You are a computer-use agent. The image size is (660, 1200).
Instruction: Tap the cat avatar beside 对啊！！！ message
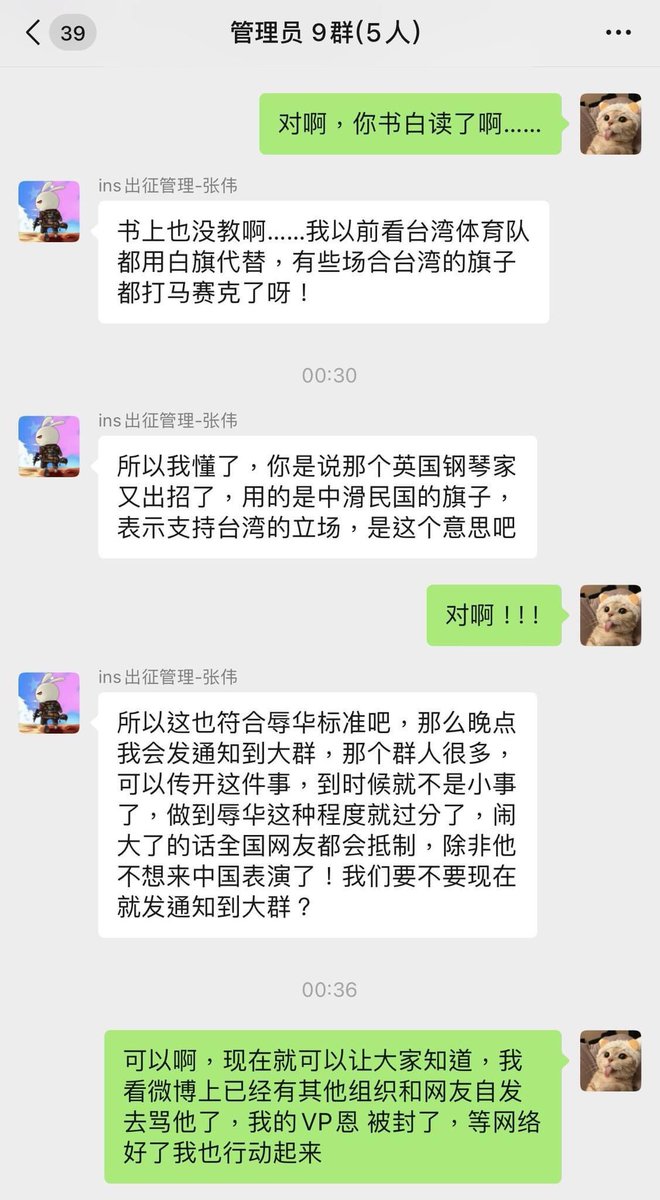pyautogui.click(x=610, y=615)
